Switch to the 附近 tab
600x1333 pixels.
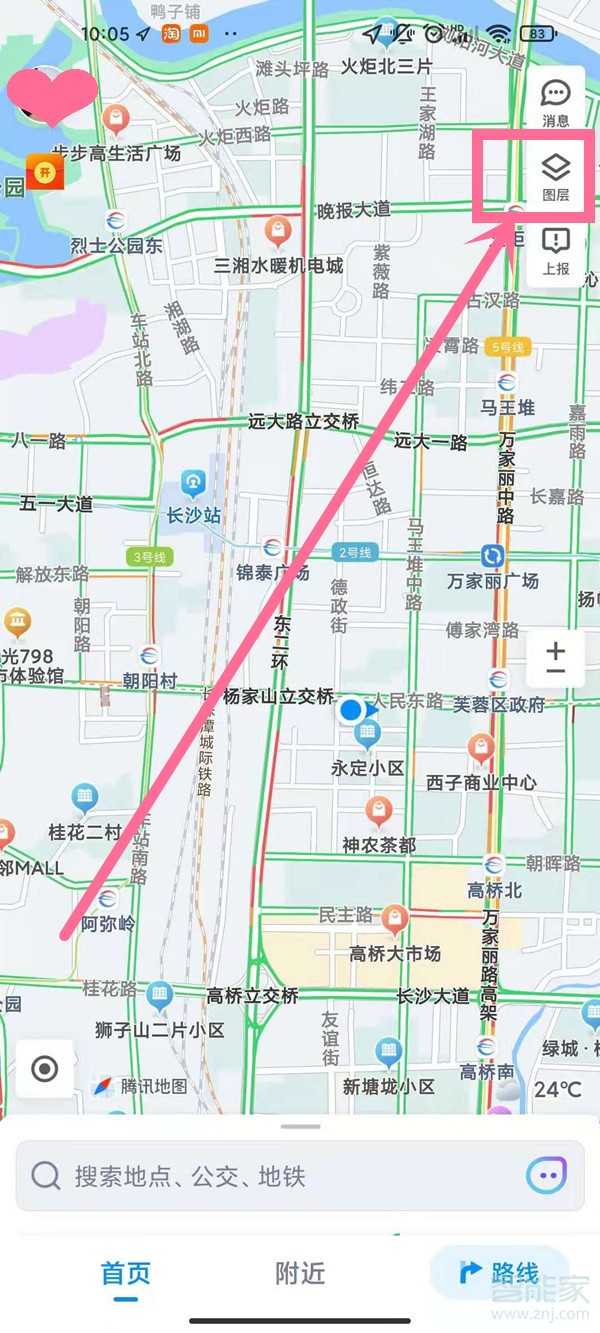pyautogui.click(x=300, y=1273)
